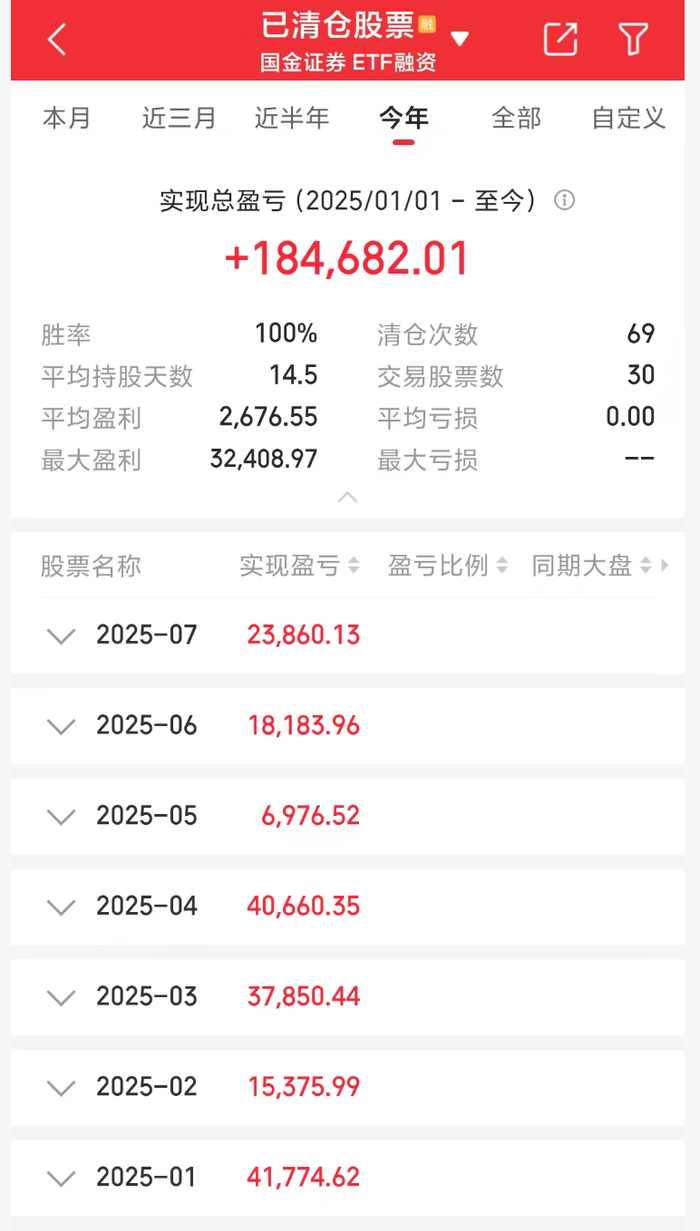View info about 实现总盈亏
700x1231 pixels.
[564, 201]
